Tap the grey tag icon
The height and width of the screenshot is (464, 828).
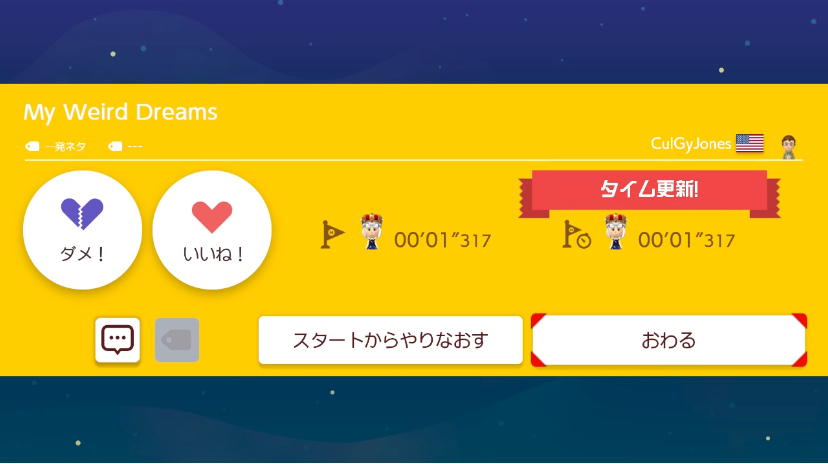(x=177, y=340)
